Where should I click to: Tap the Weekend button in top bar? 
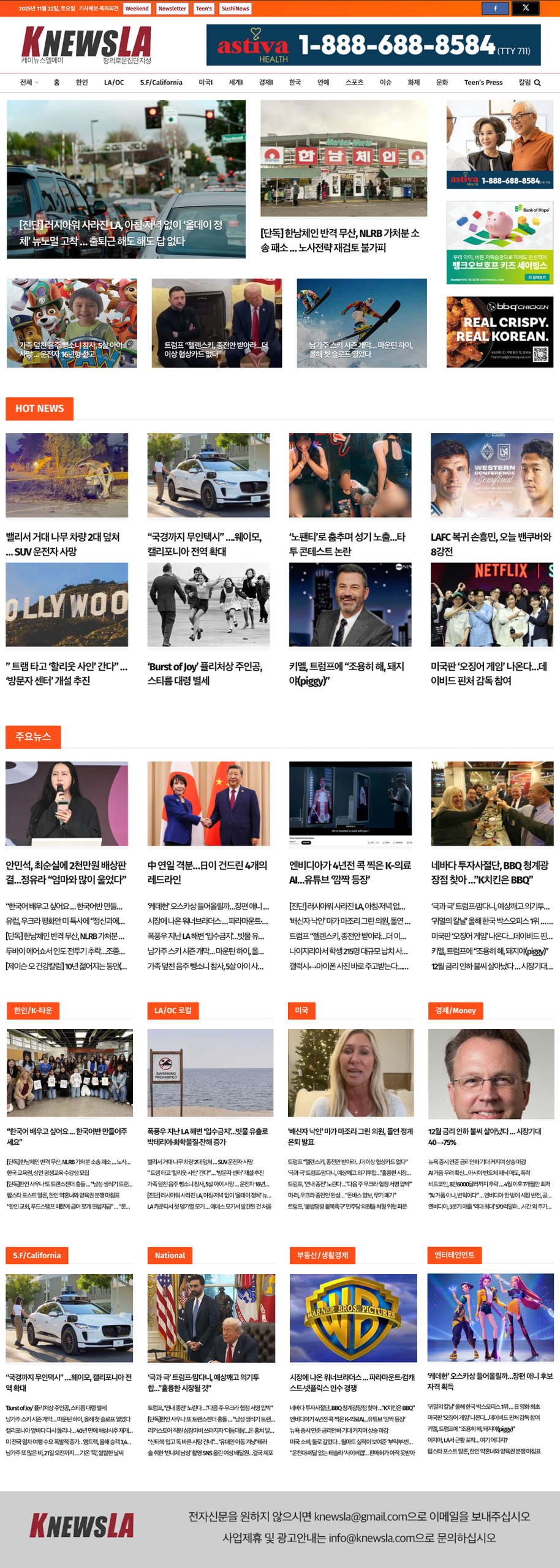(x=137, y=9)
